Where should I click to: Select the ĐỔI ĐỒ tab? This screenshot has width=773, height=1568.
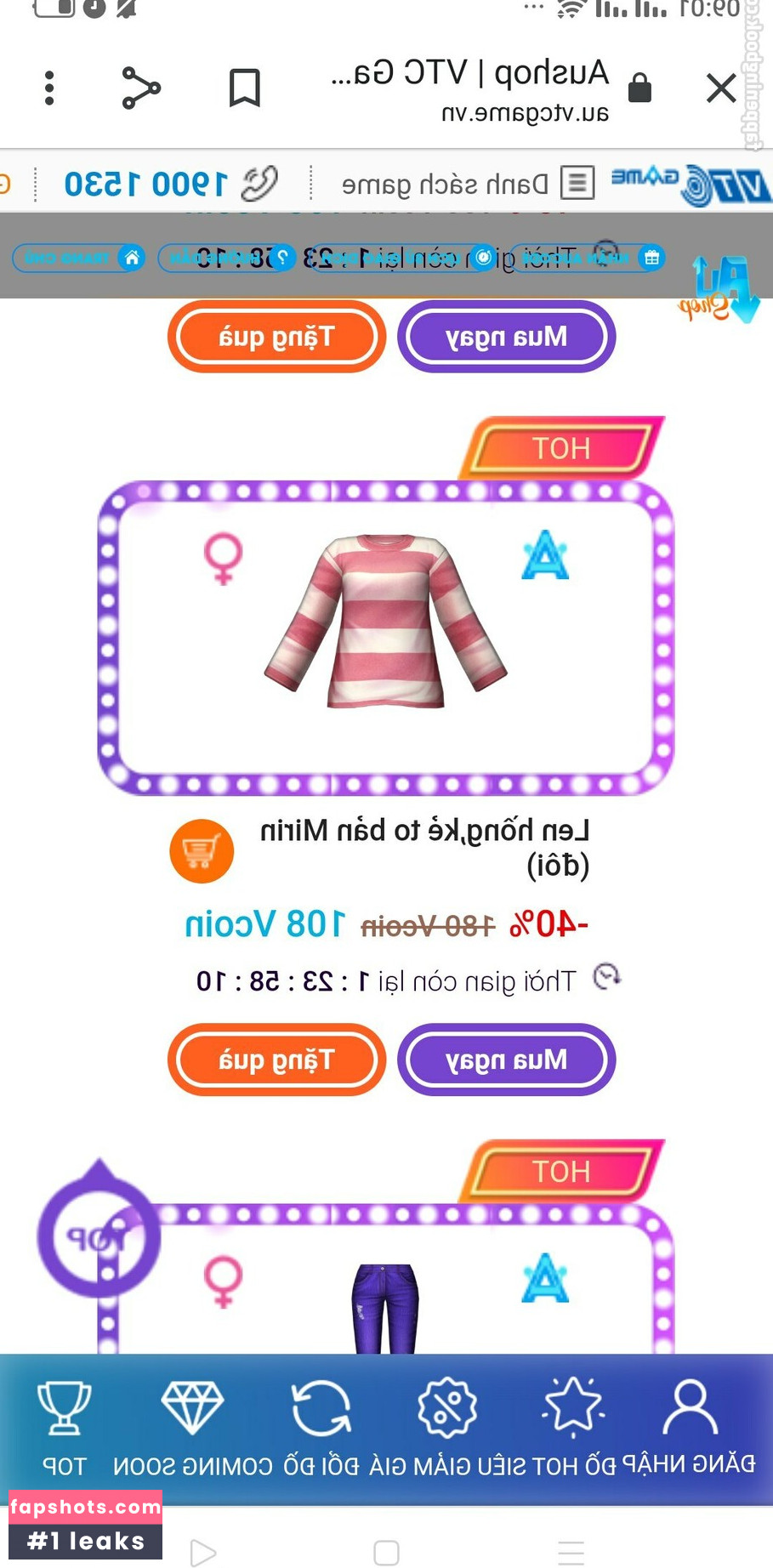tap(321, 1426)
